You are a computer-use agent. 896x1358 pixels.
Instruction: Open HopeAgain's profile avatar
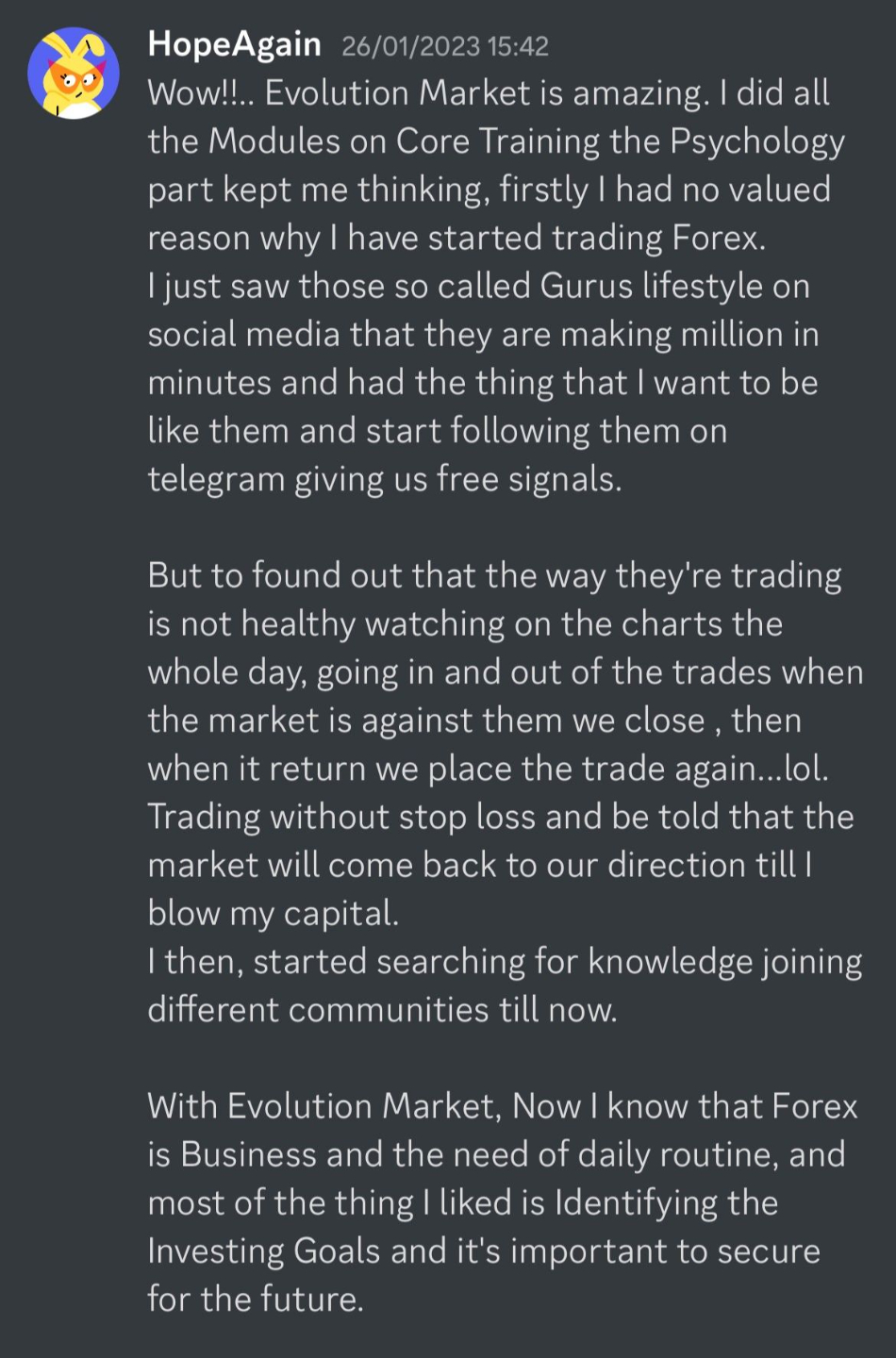click(74, 74)
